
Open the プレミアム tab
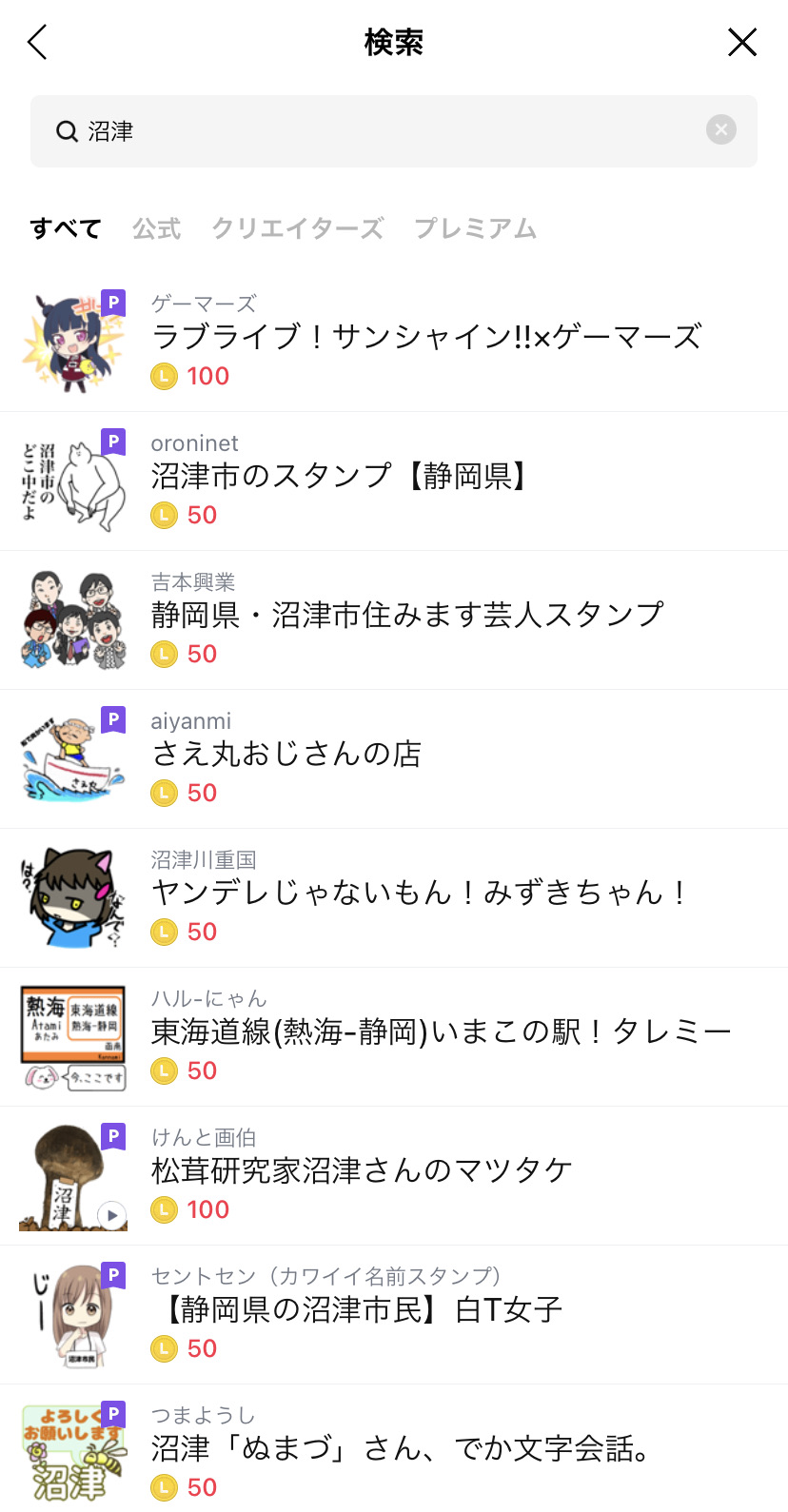coord(475,228)
